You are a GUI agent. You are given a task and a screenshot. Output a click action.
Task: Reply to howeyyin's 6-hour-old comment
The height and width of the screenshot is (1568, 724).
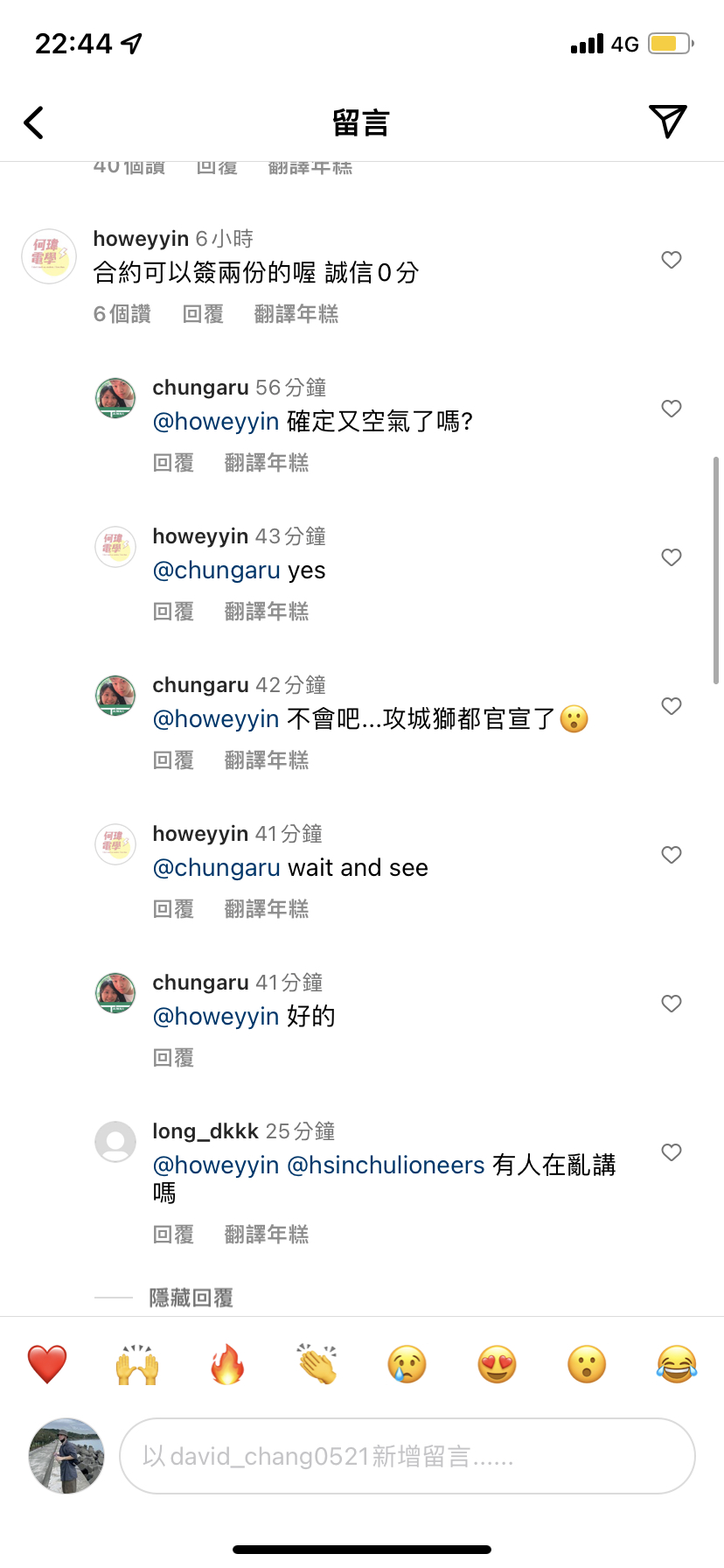click(203, 314)
